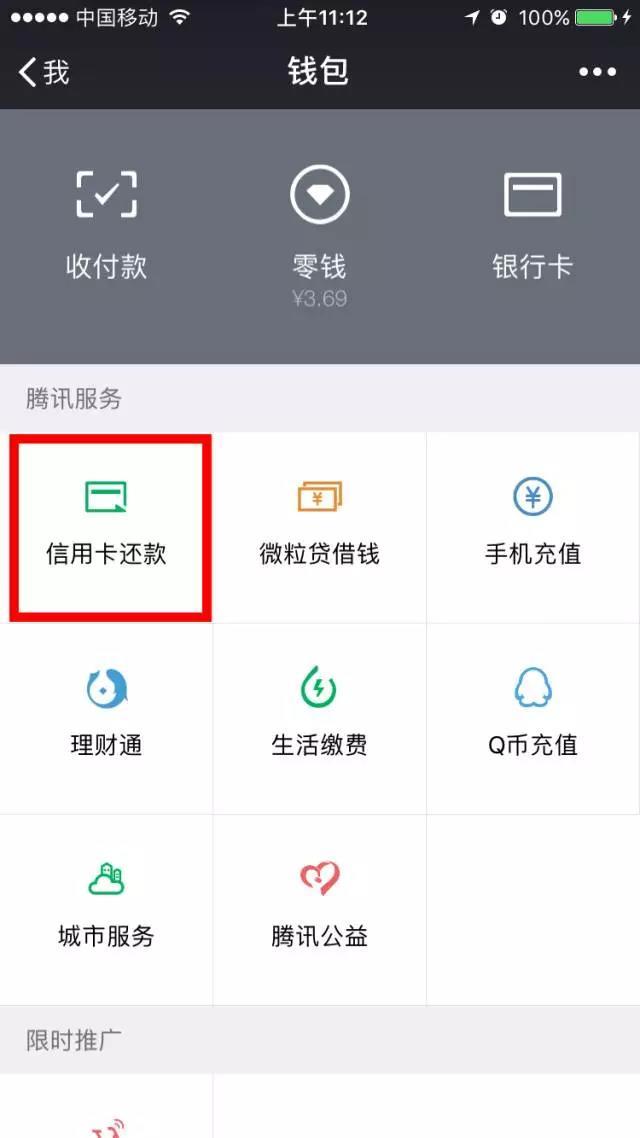Go back to the 我 page
The height and width of the screenshot is (1138, 640).
[44, 72]
